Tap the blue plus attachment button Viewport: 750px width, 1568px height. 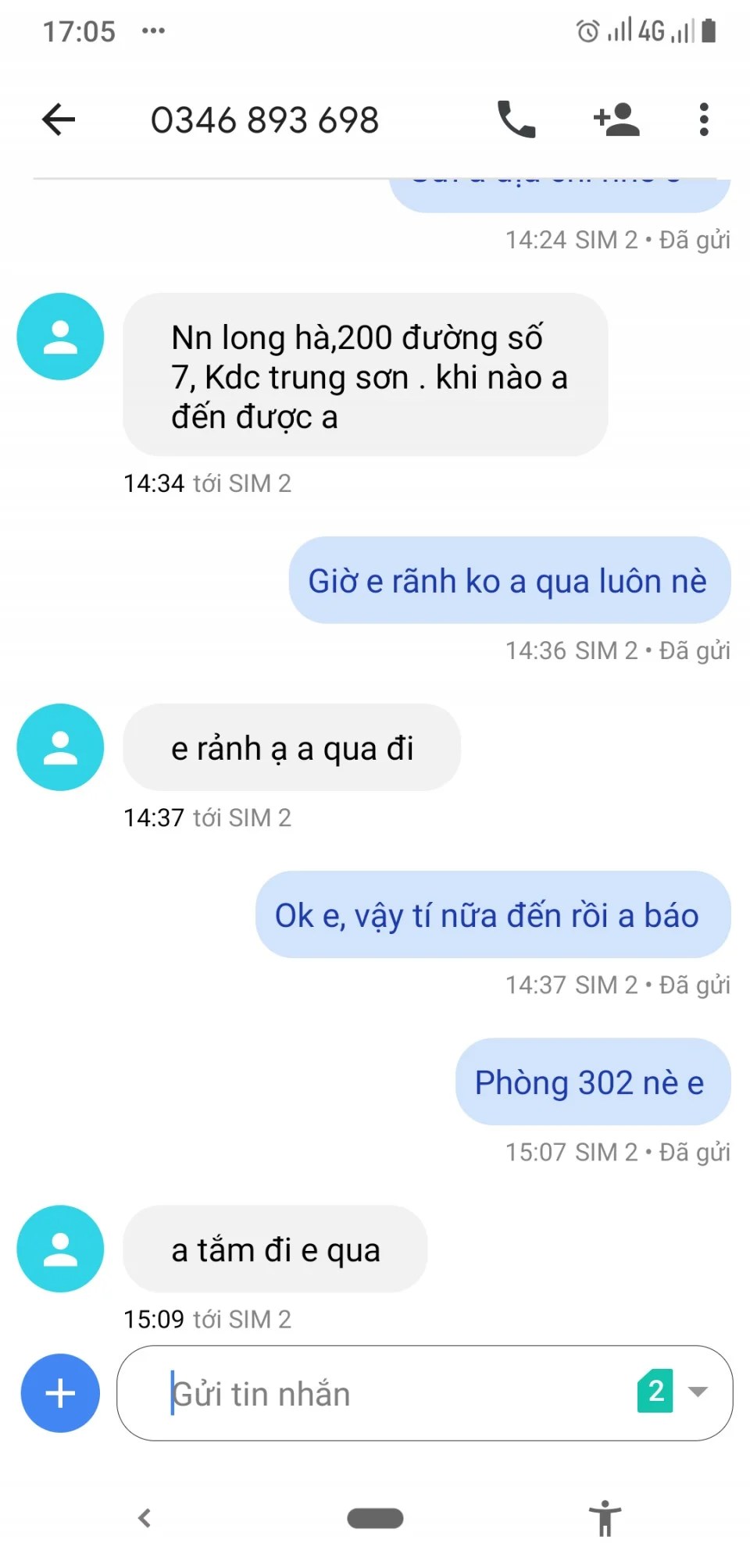(x=60, y=1393)
